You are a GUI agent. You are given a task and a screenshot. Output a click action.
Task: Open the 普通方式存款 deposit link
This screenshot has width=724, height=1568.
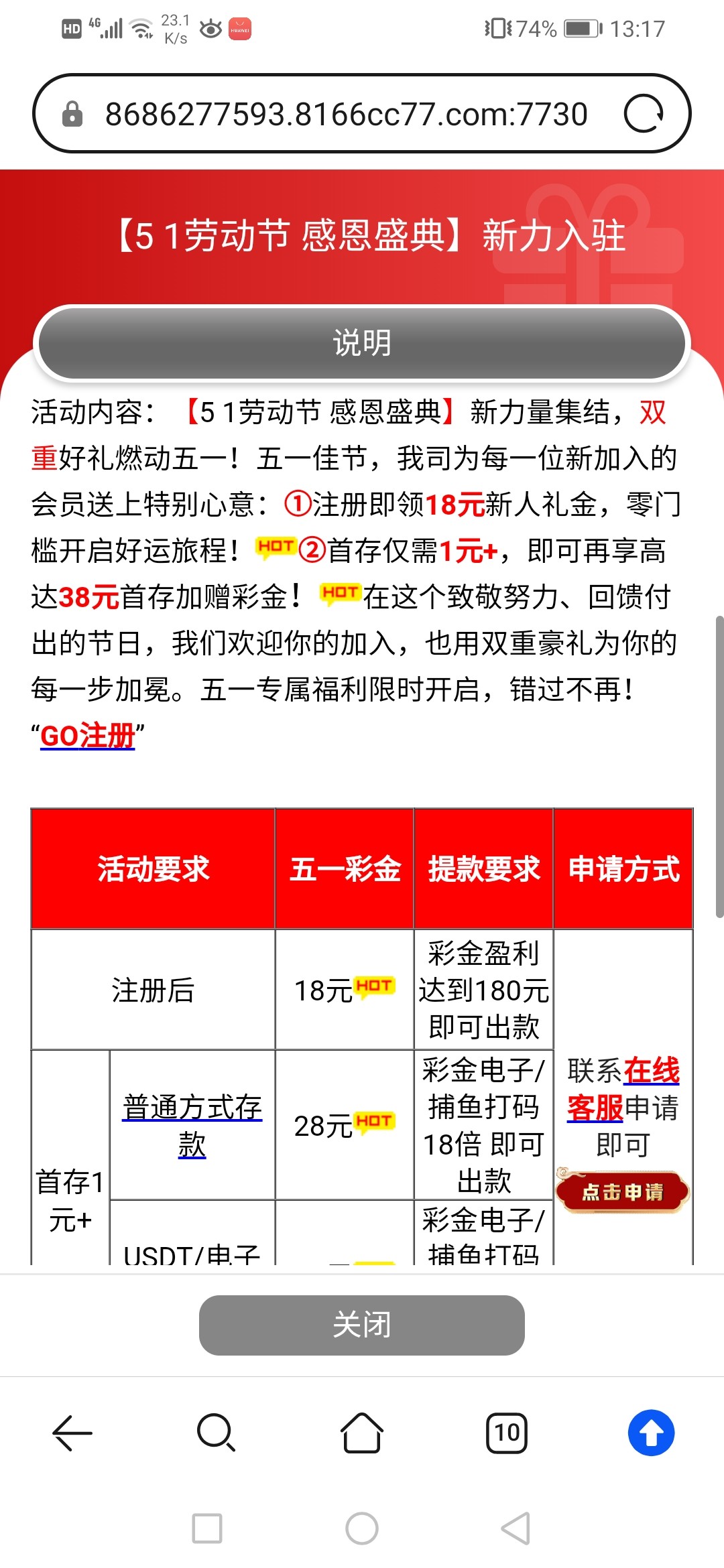coord(192,1126)
